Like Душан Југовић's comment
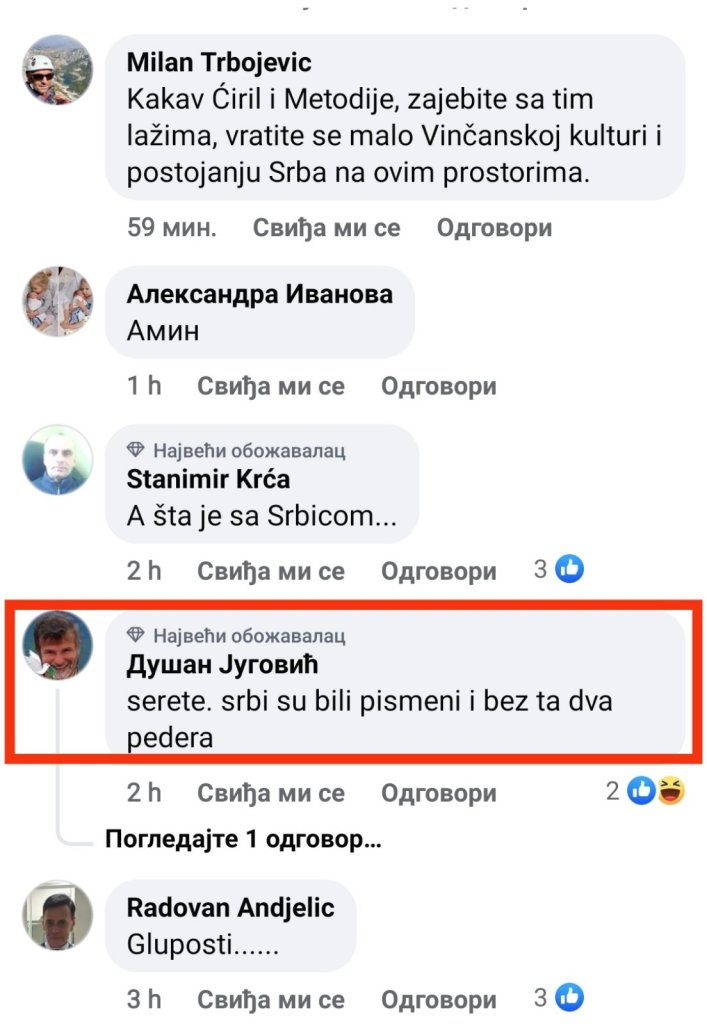The height and width of the screenshot is (1024, 707). (270, 793)
